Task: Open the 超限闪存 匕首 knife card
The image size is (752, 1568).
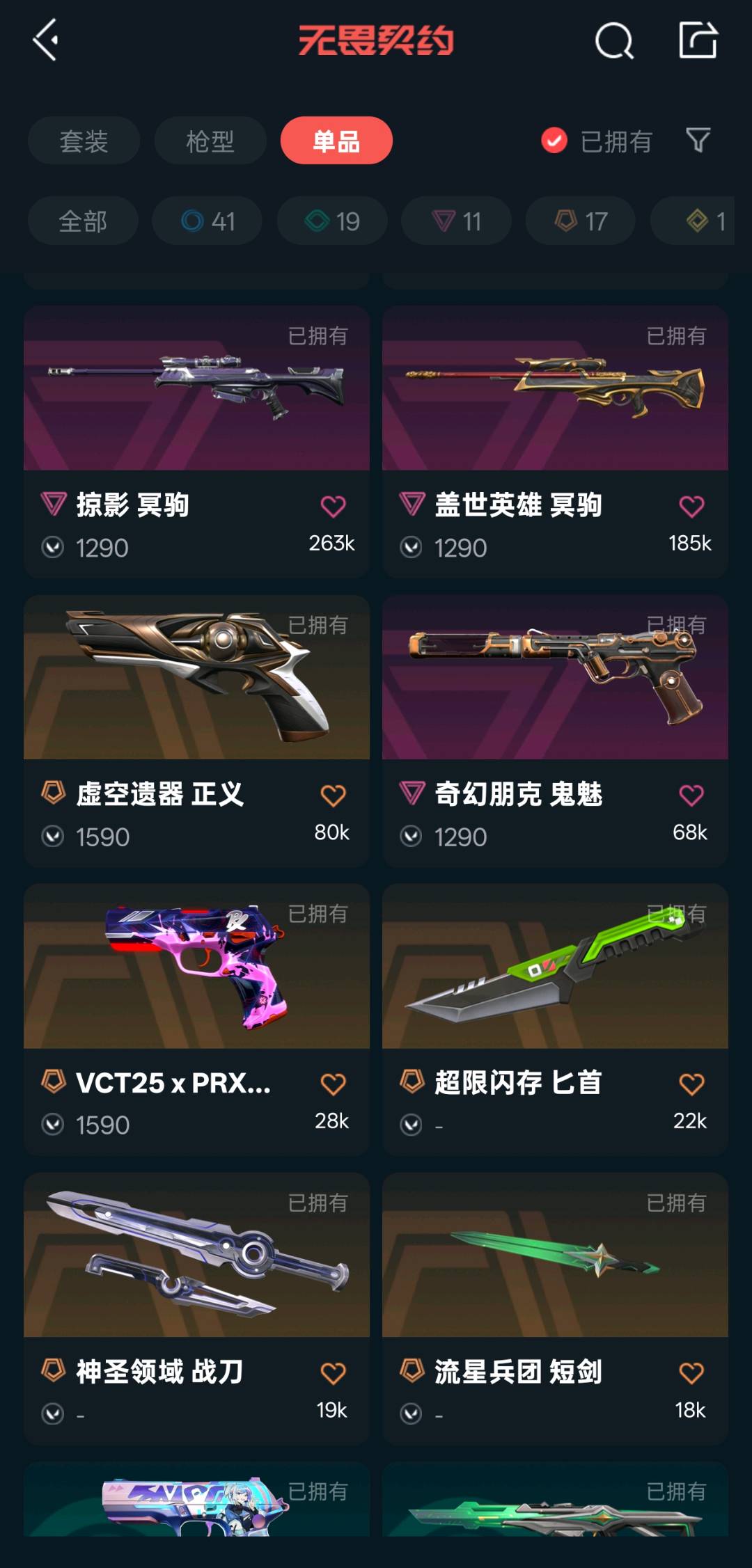Action: click(x=555, y=1019)
